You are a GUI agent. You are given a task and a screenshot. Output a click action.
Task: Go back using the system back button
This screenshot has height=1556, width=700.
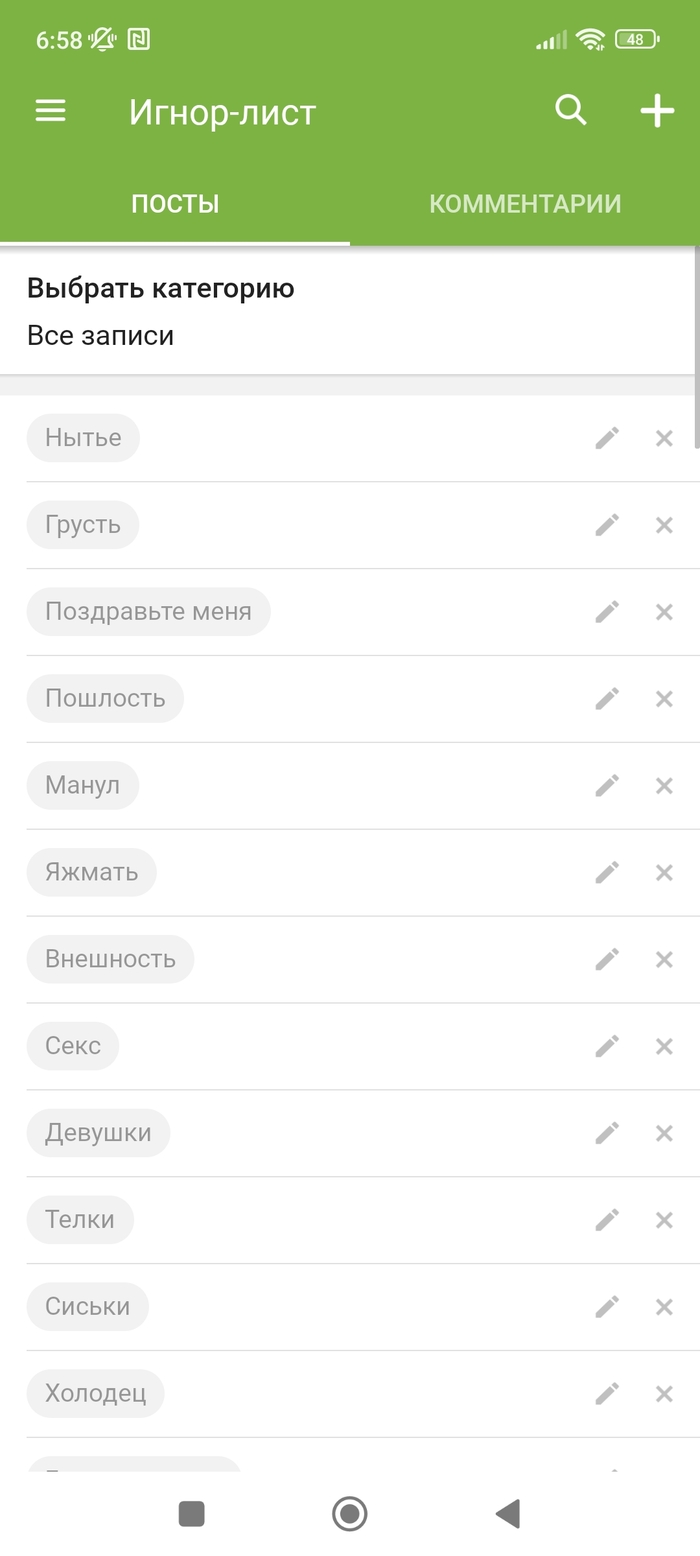(x=508, y=1514)
